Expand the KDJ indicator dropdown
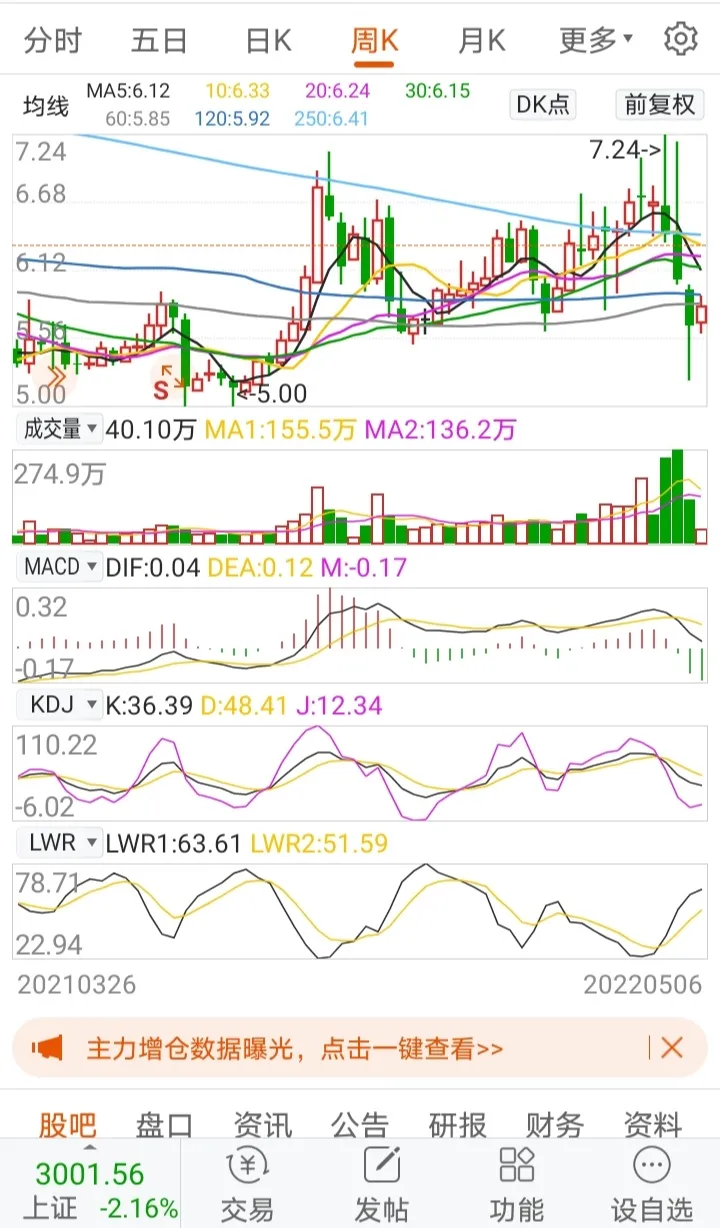Viewport: 720px width, 1228px height. (x=60, y=705)
